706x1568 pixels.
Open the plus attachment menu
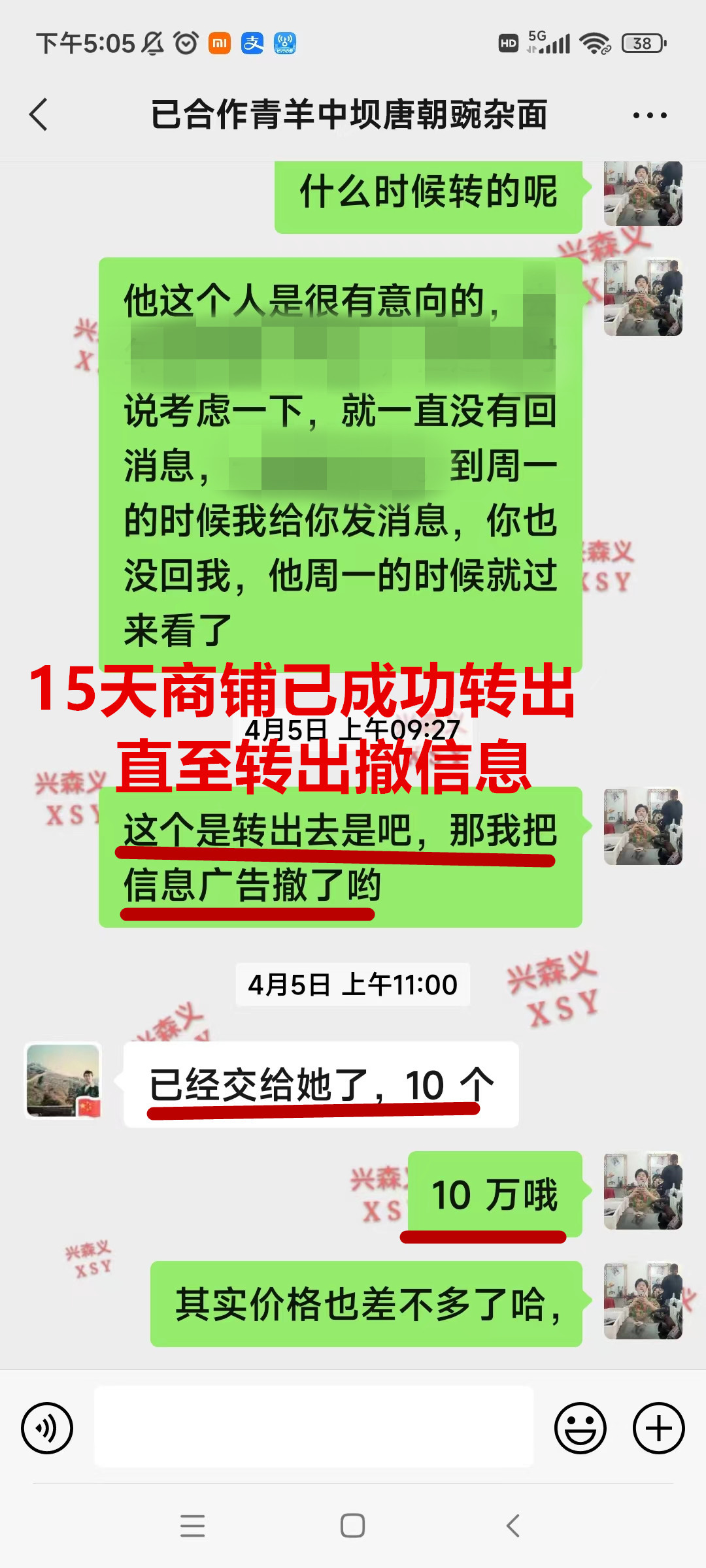coord(658,1428)
